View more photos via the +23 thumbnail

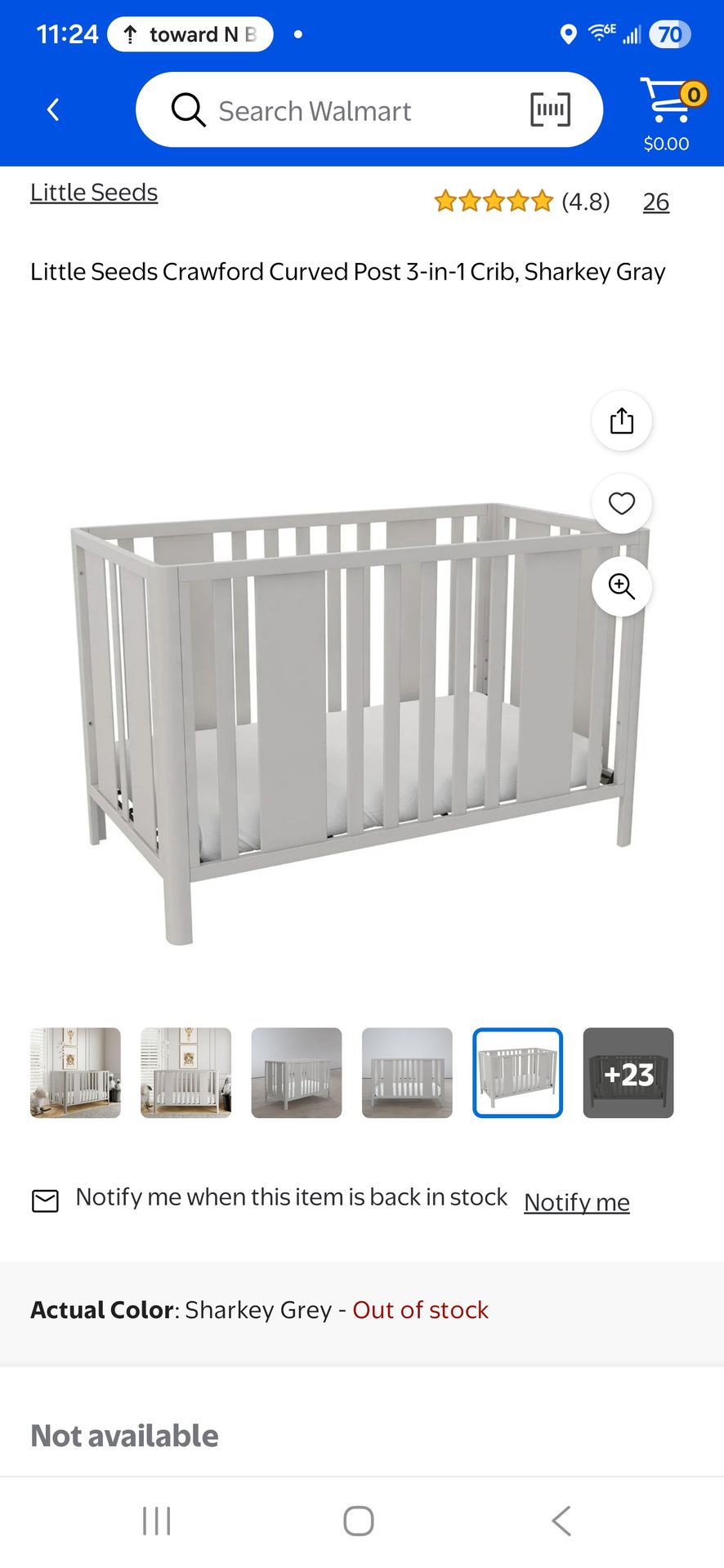[x=628, y=1073]
